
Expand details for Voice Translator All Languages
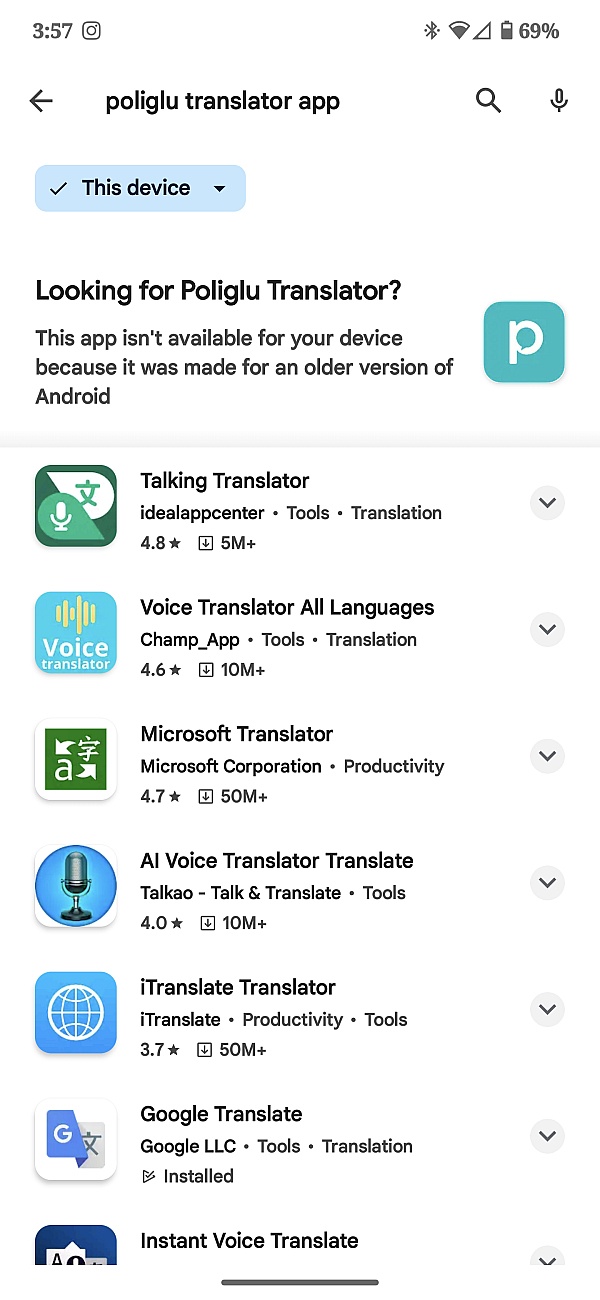tap(547, 630)
